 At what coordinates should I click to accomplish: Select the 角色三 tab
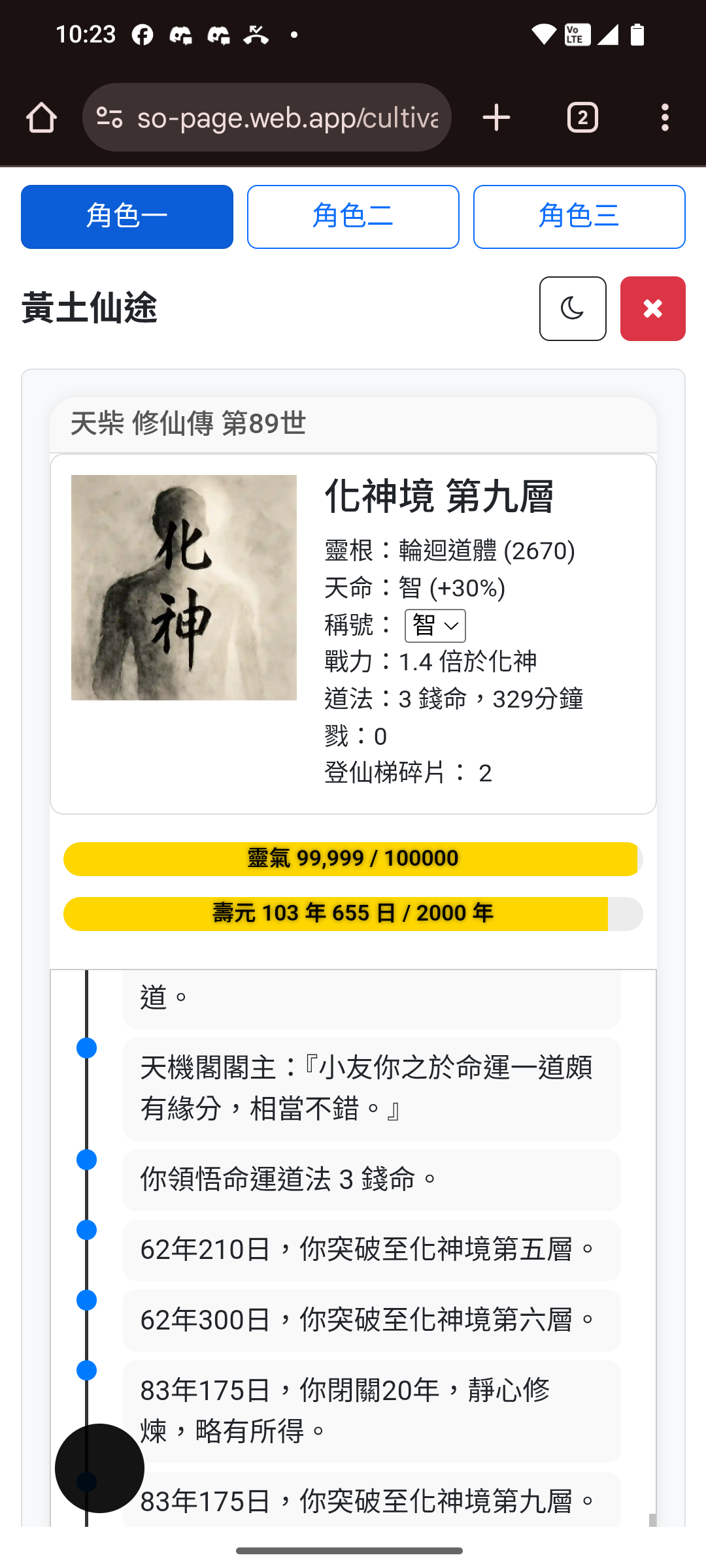pyautogui.click(x=579, y=216)
